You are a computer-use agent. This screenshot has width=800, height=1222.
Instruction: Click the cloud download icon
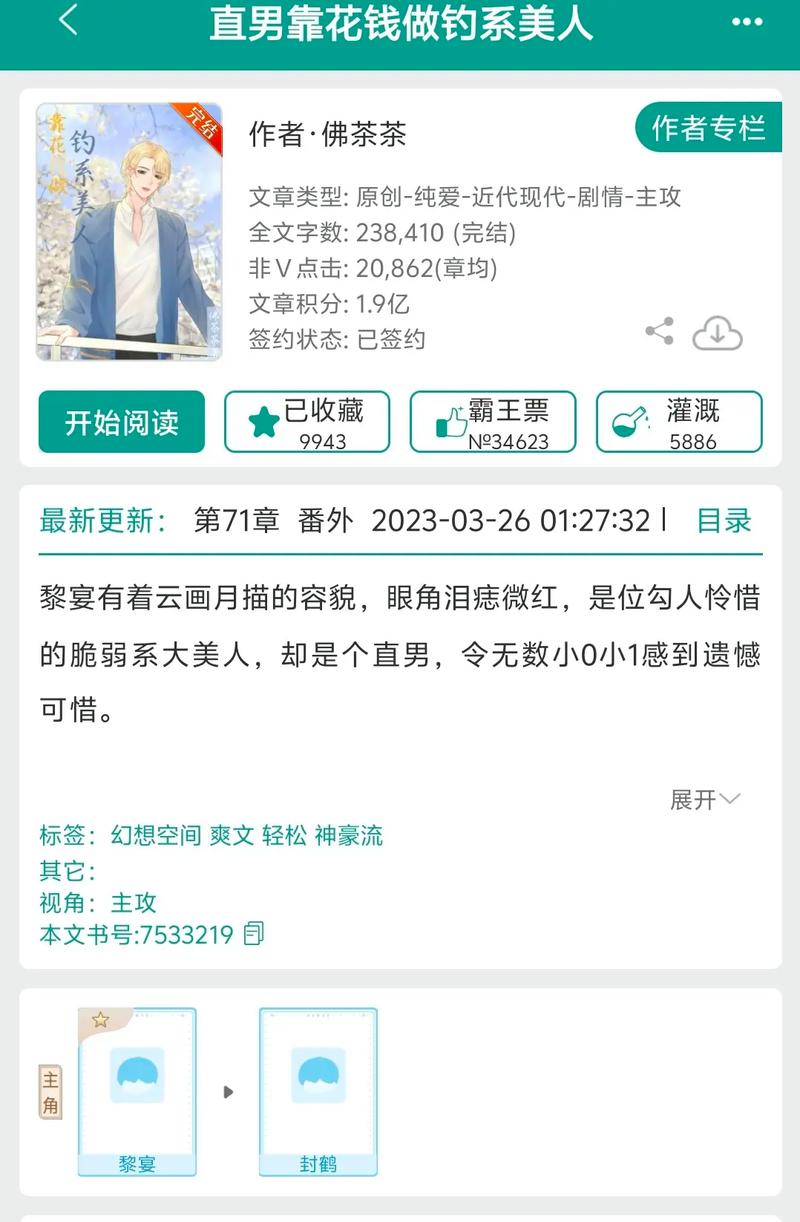[x=718, y=333]
